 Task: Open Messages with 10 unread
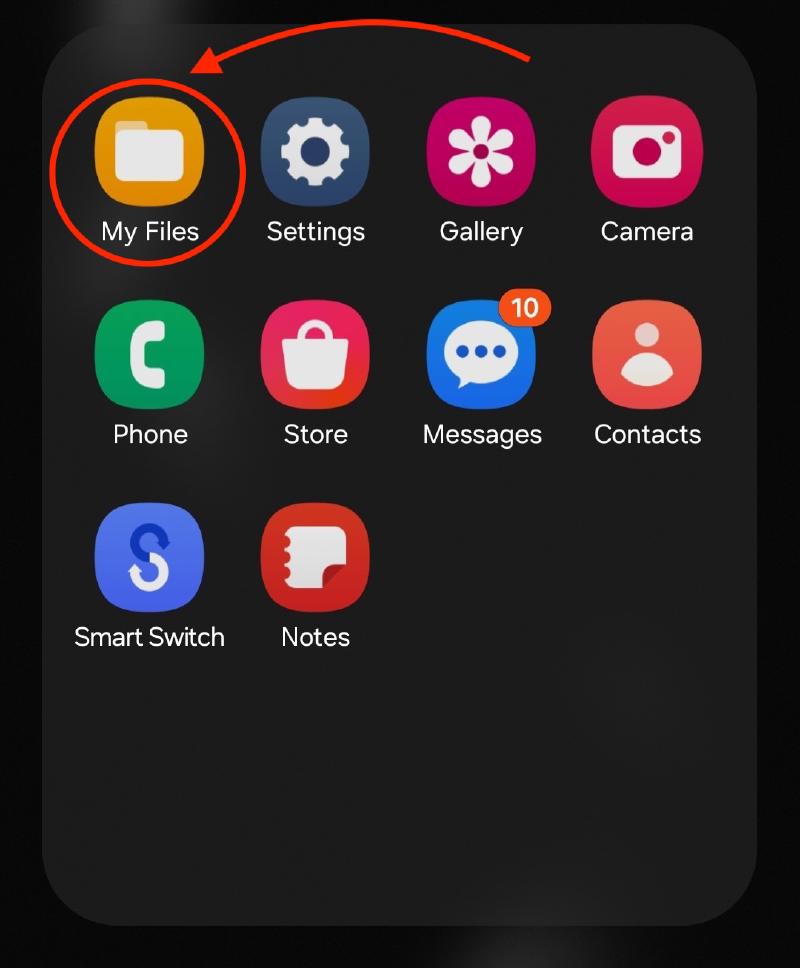[481, 355]
